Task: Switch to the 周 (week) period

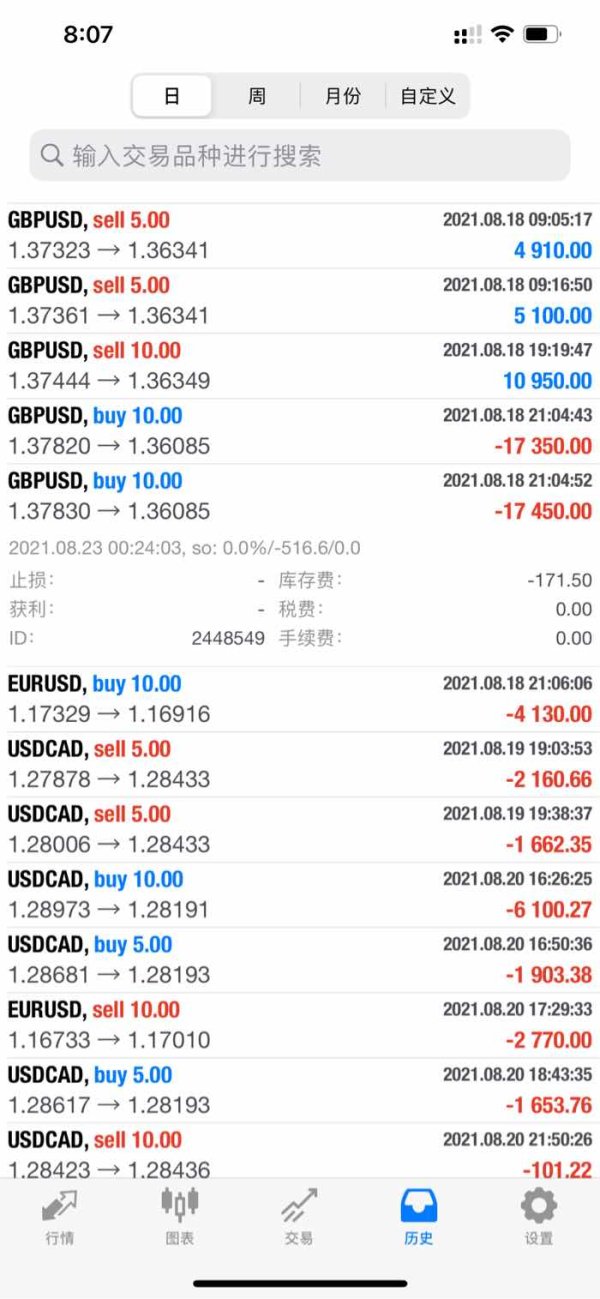Action: coord(257,97)
